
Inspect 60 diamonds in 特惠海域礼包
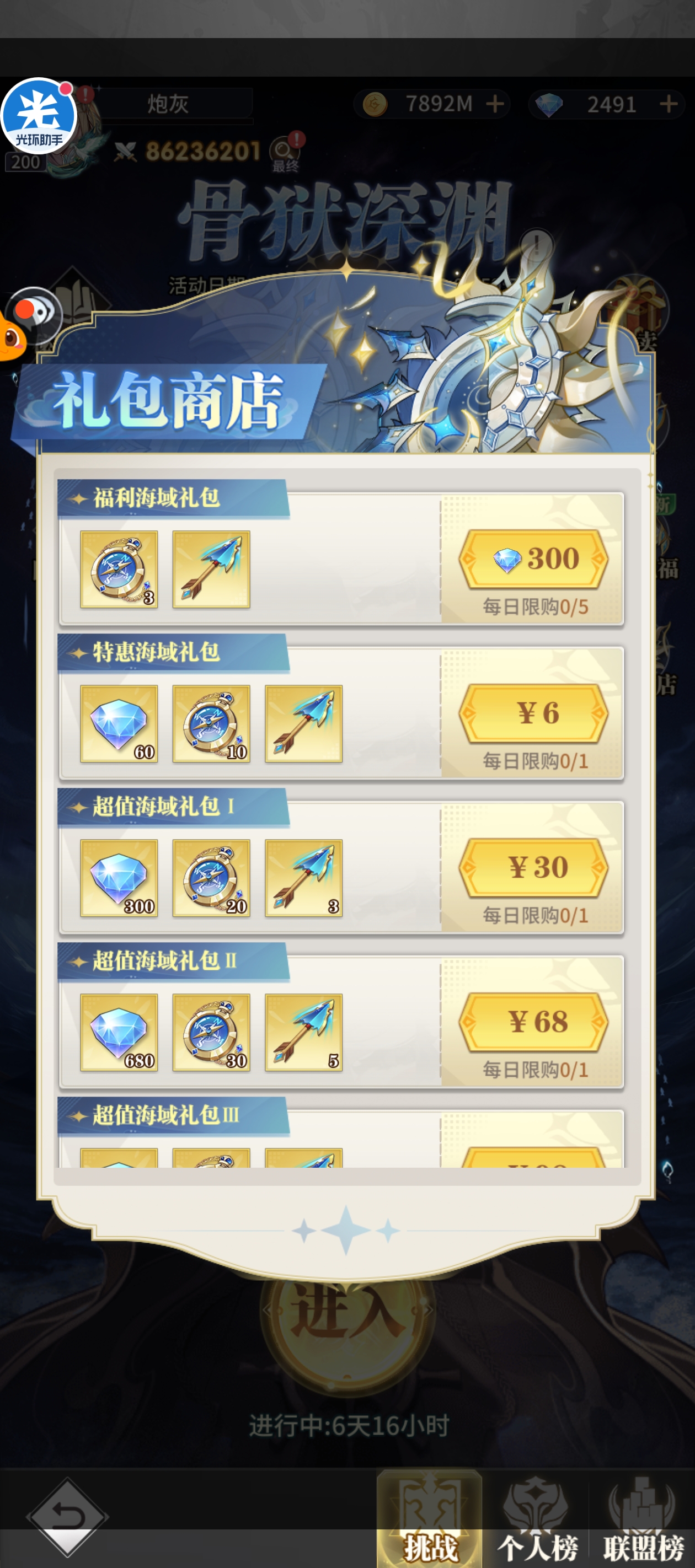coord(119,724)
